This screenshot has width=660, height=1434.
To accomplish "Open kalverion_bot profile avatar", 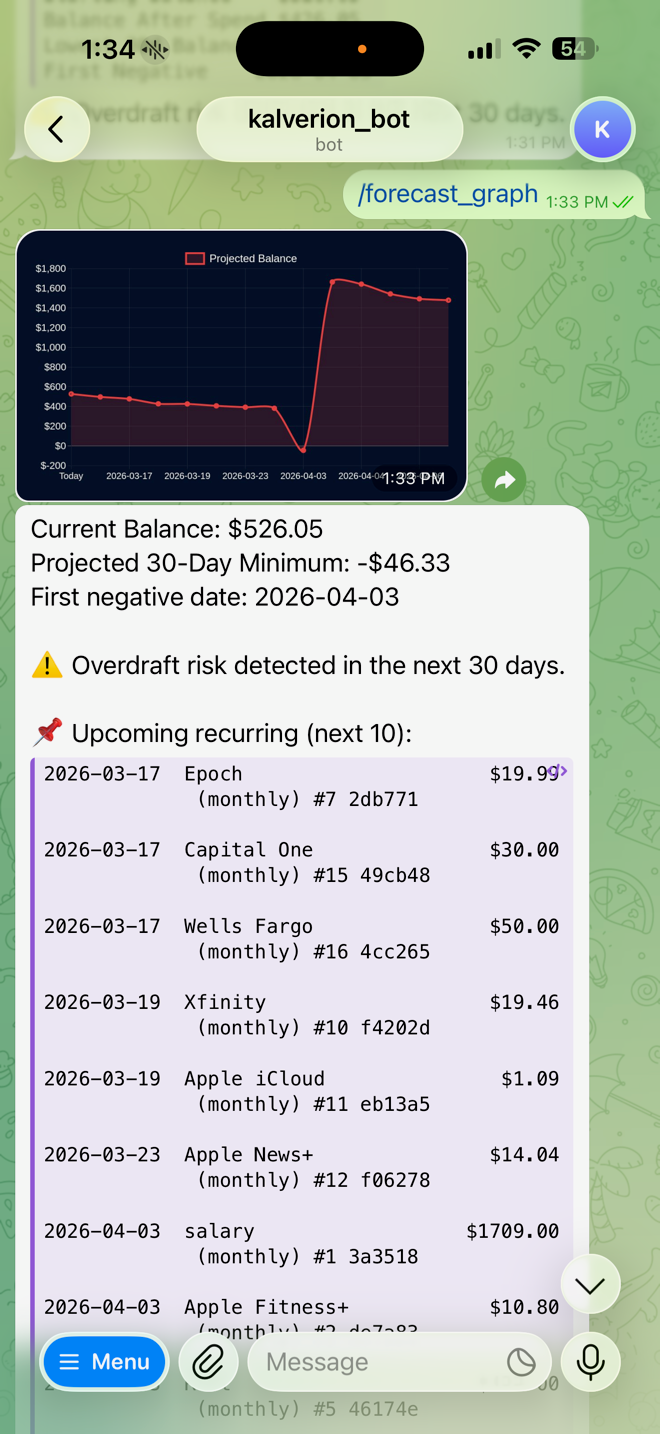I will 602,129.
